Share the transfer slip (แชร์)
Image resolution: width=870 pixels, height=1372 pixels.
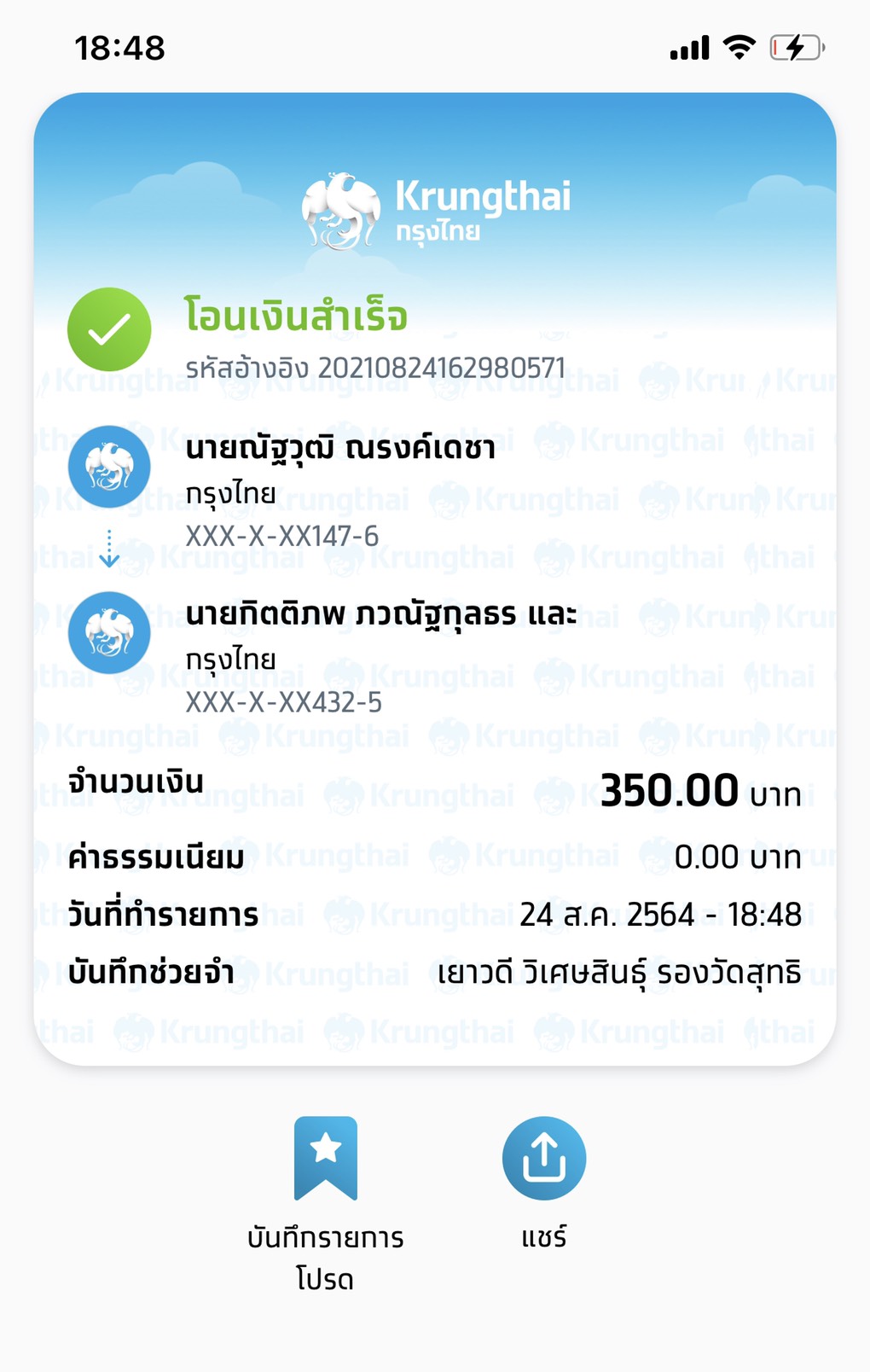coord(543,1159)
